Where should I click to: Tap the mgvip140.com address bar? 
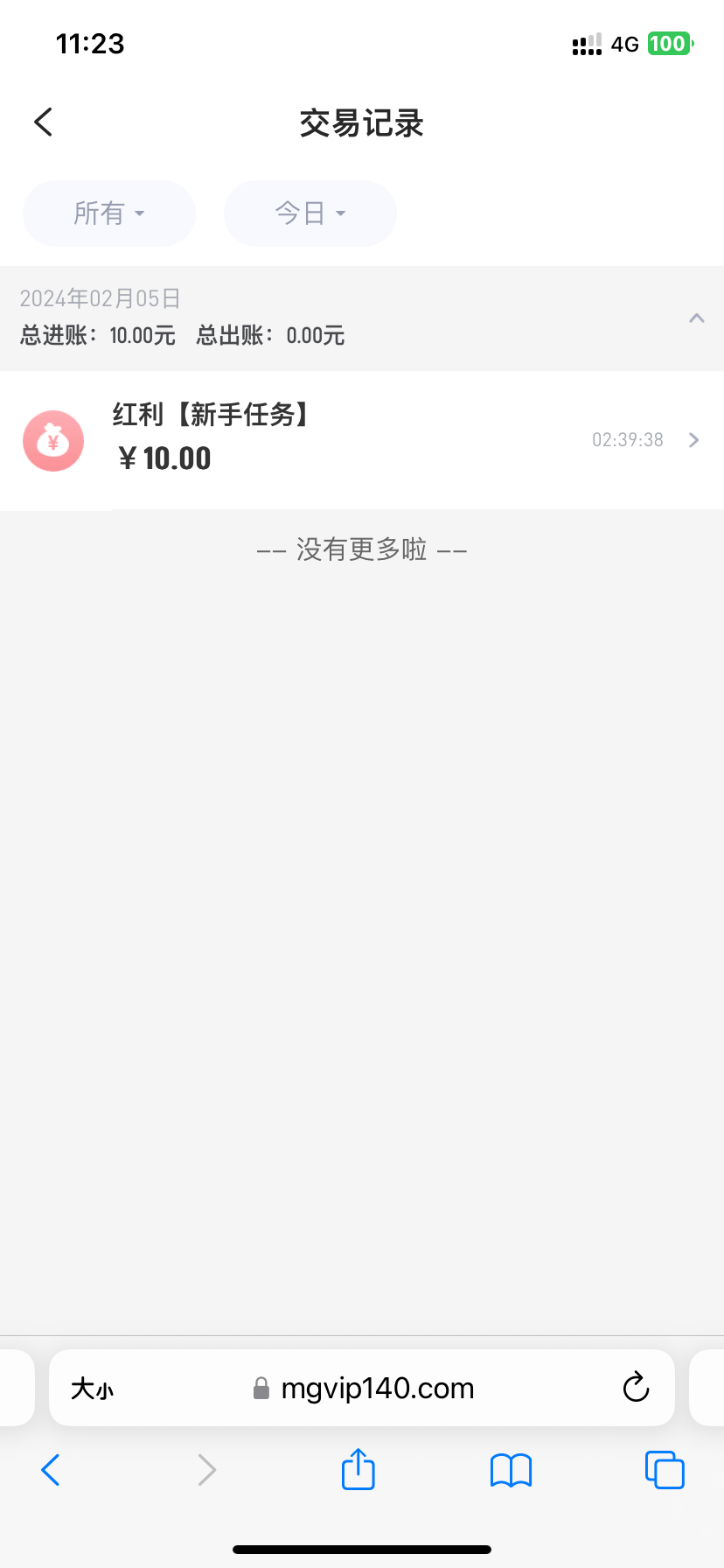pyautogui.click(x=376, y=1389)
